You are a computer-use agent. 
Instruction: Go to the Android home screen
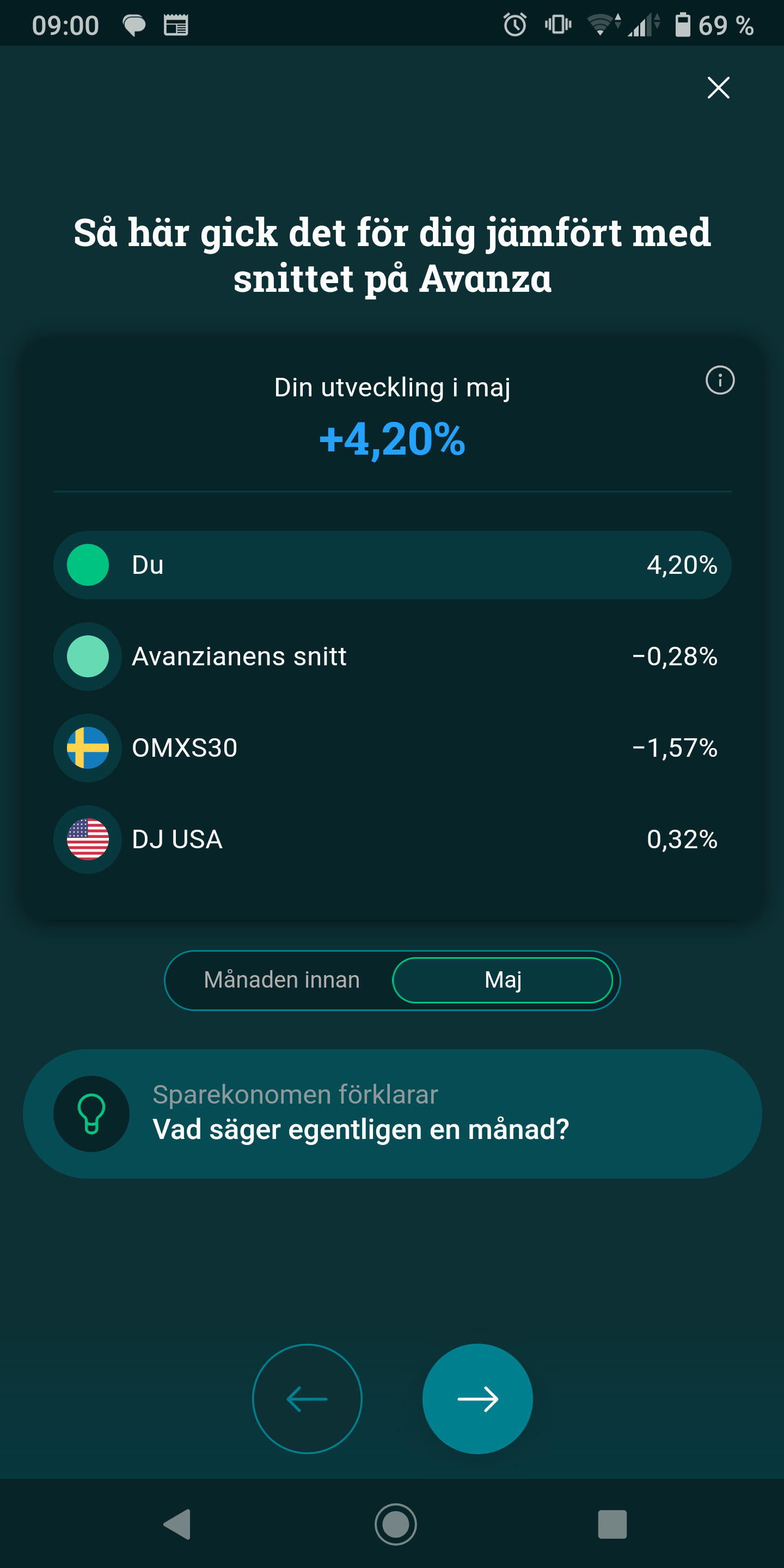click(x=396, y=1524)
